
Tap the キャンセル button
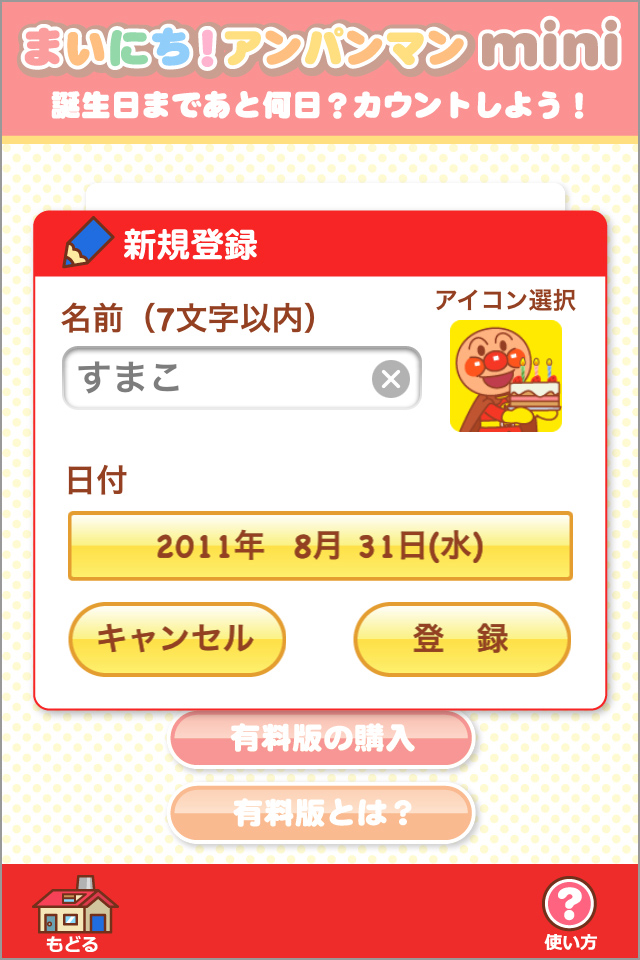click(x=177, y=638)
